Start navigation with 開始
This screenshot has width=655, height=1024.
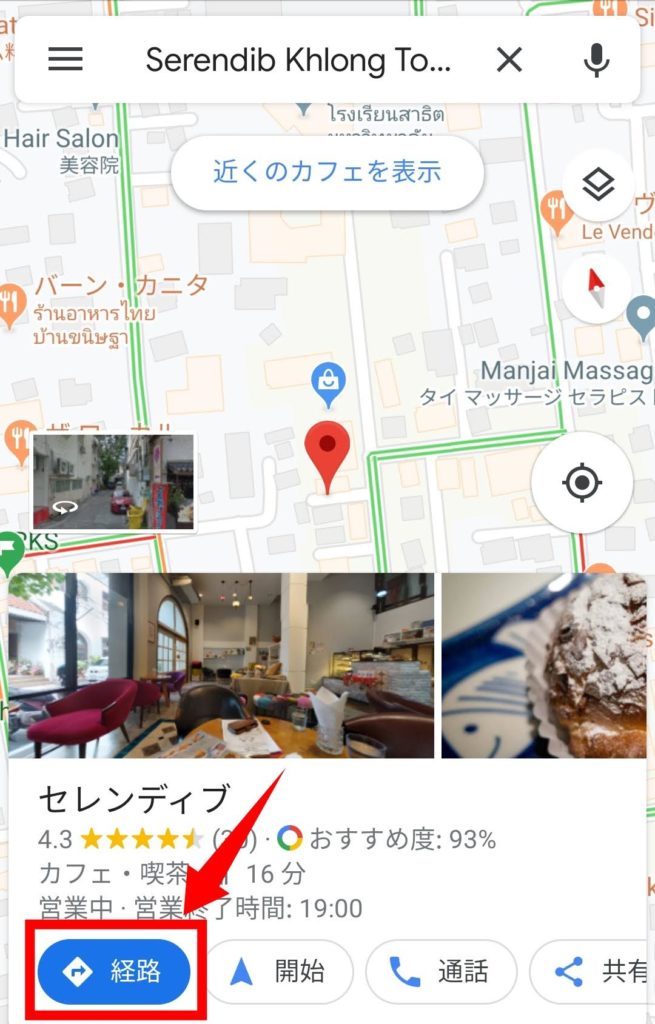(x=280, y=971)
